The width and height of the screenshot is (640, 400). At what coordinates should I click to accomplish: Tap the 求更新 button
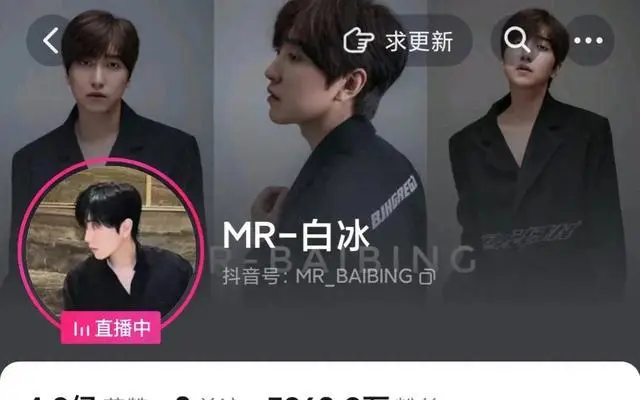[x=399, y=41]
